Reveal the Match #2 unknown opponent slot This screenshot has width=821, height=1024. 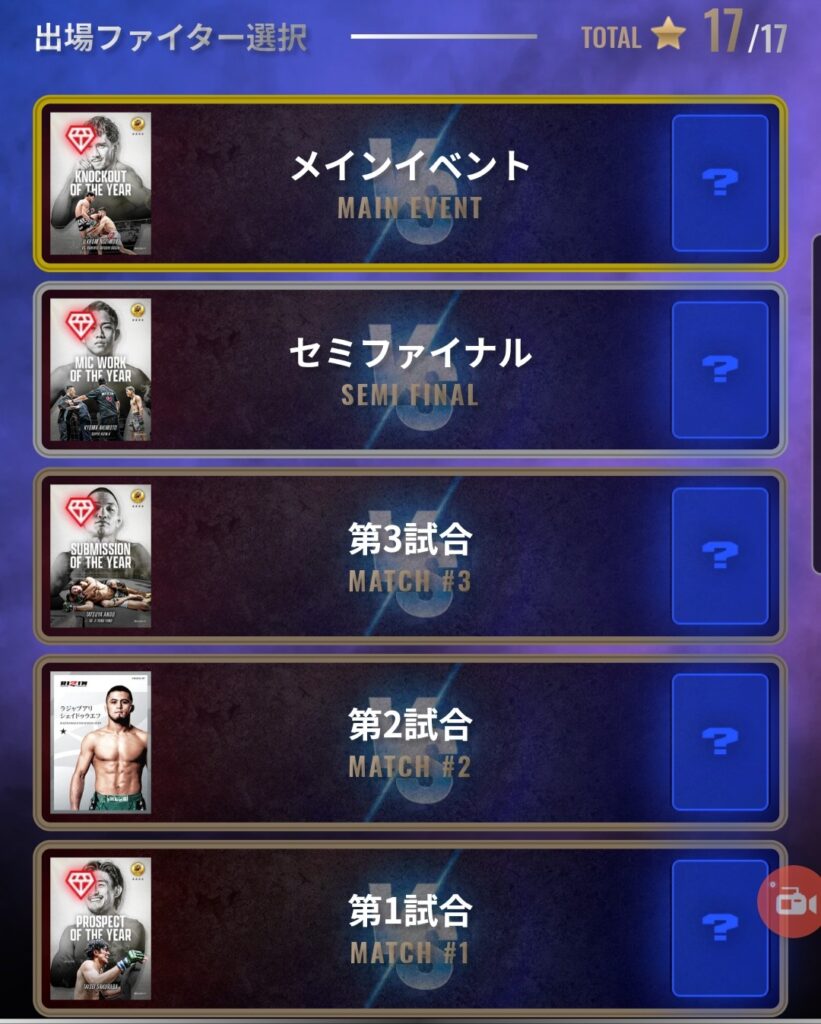tap(720, 742)
